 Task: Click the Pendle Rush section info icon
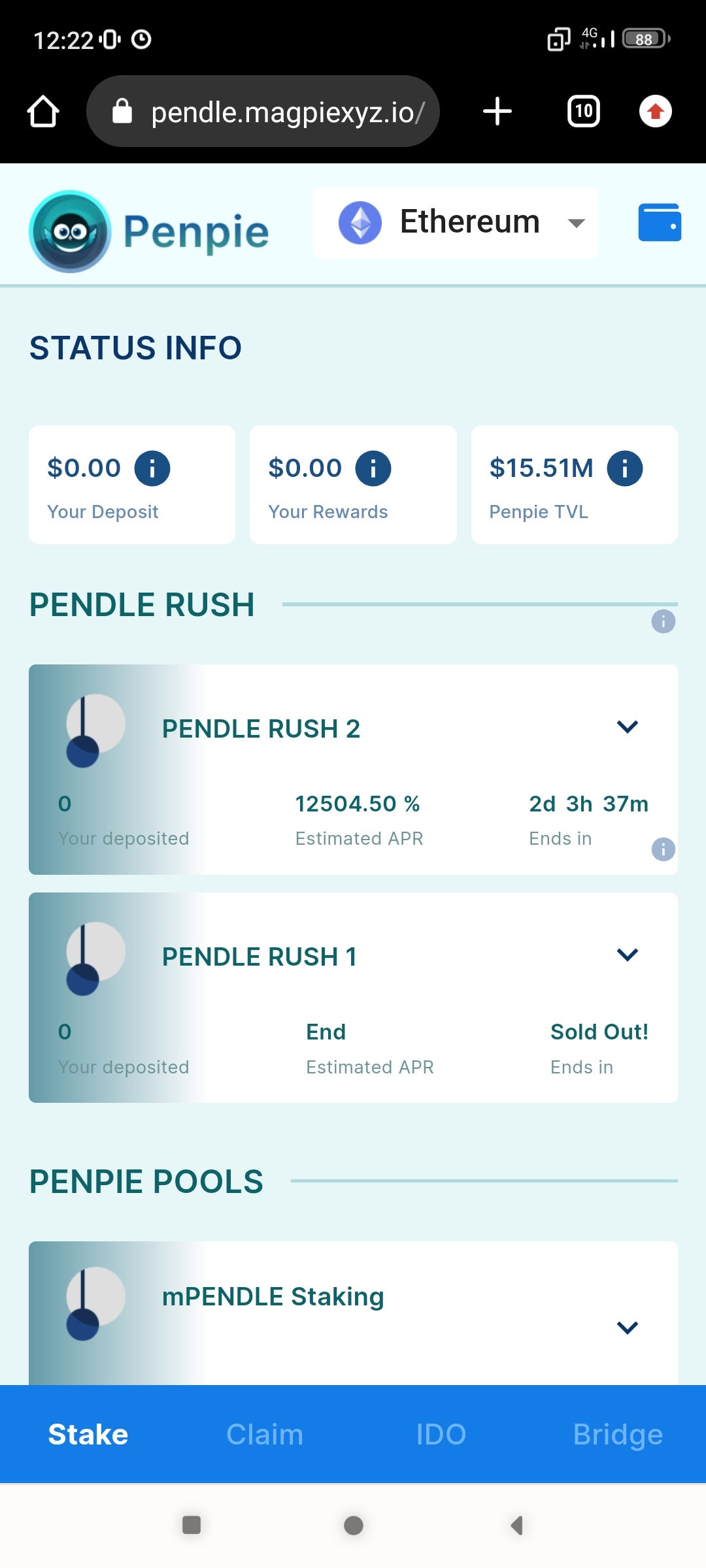pyautogui.click(x=663, y=622)
